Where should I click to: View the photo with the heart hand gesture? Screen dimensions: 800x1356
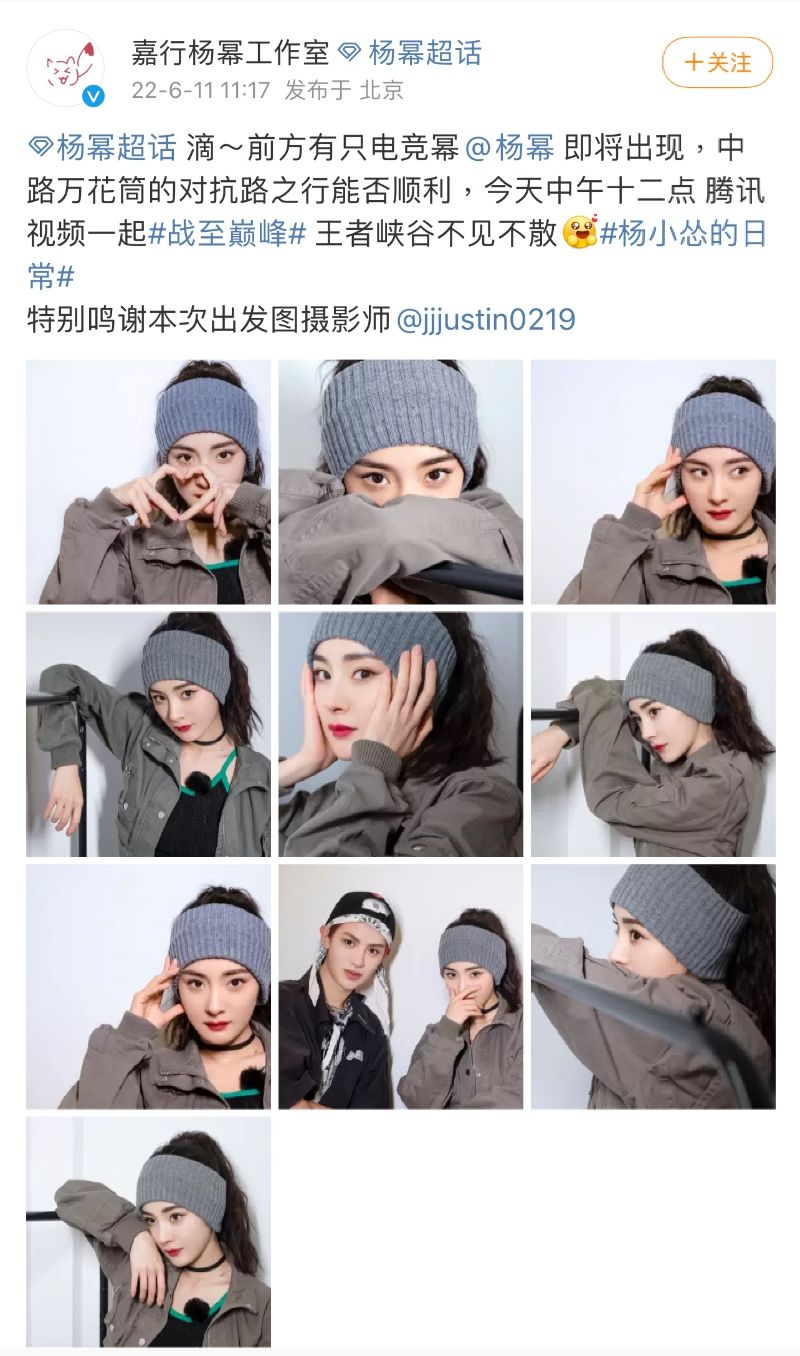coord(148,482)
